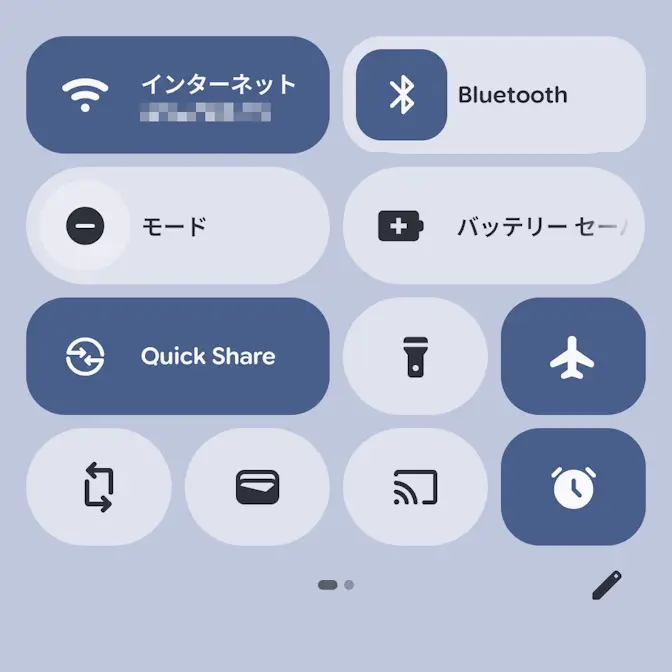The image size is (672, 672).
Task: Open the Quick Share tile
Action: tap(177, 356)
